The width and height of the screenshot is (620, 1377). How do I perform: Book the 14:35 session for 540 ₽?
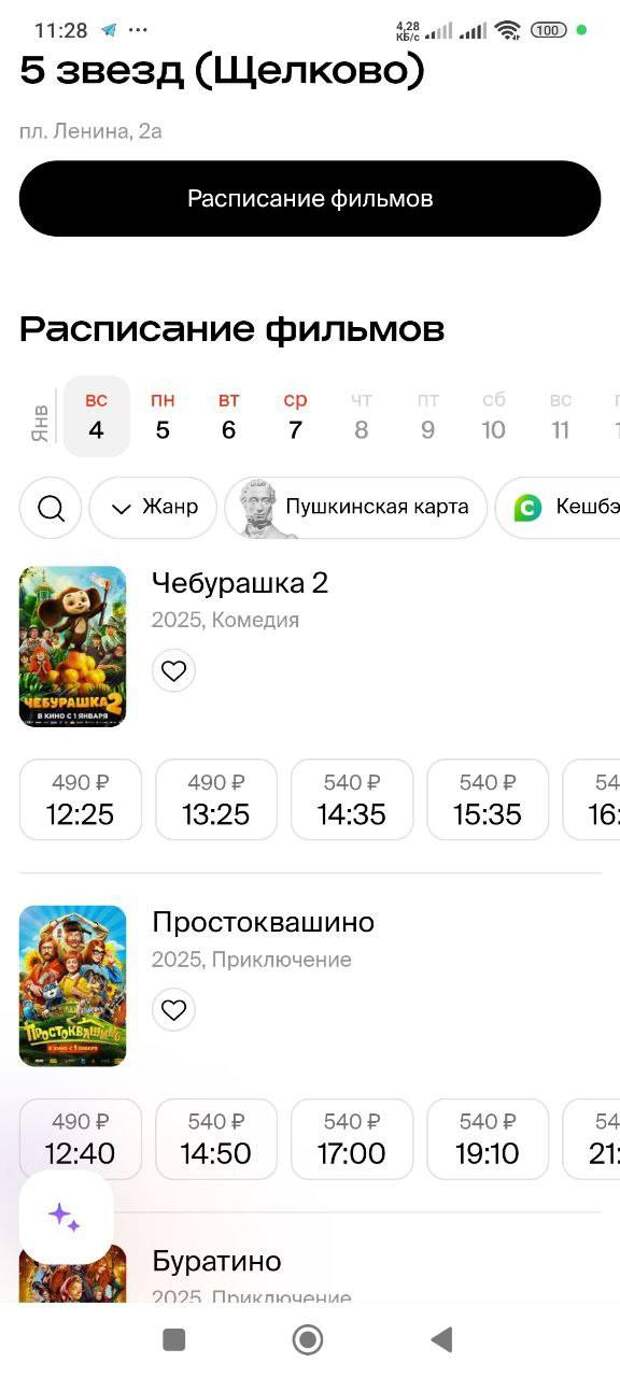(352, 800)
